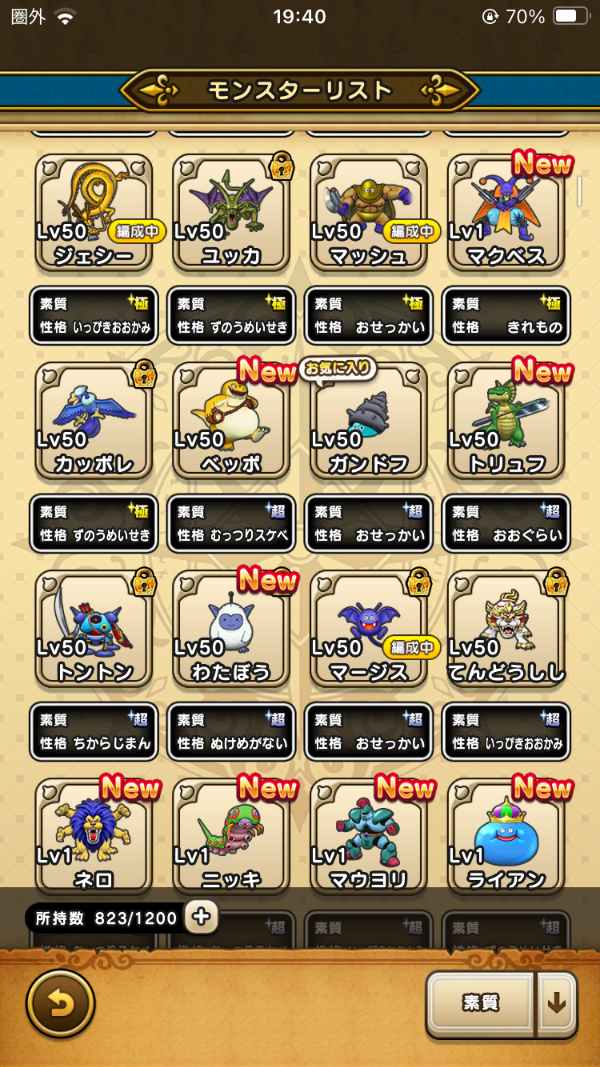
Task: Open monster ジェシー
Action: tap(93, 214)
